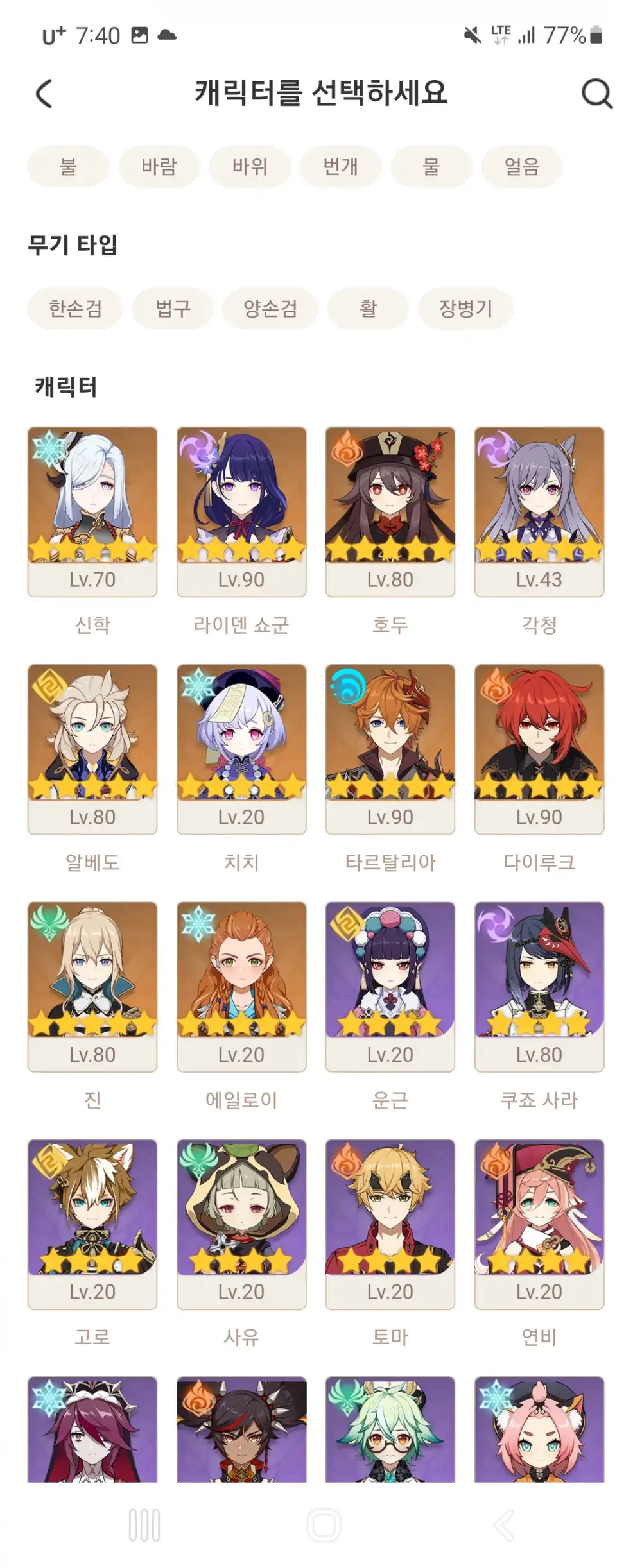This screenshot has height=1568, width=642.
Task: Select 쿠죠 사라 character
Action: (x=539, y=986)
